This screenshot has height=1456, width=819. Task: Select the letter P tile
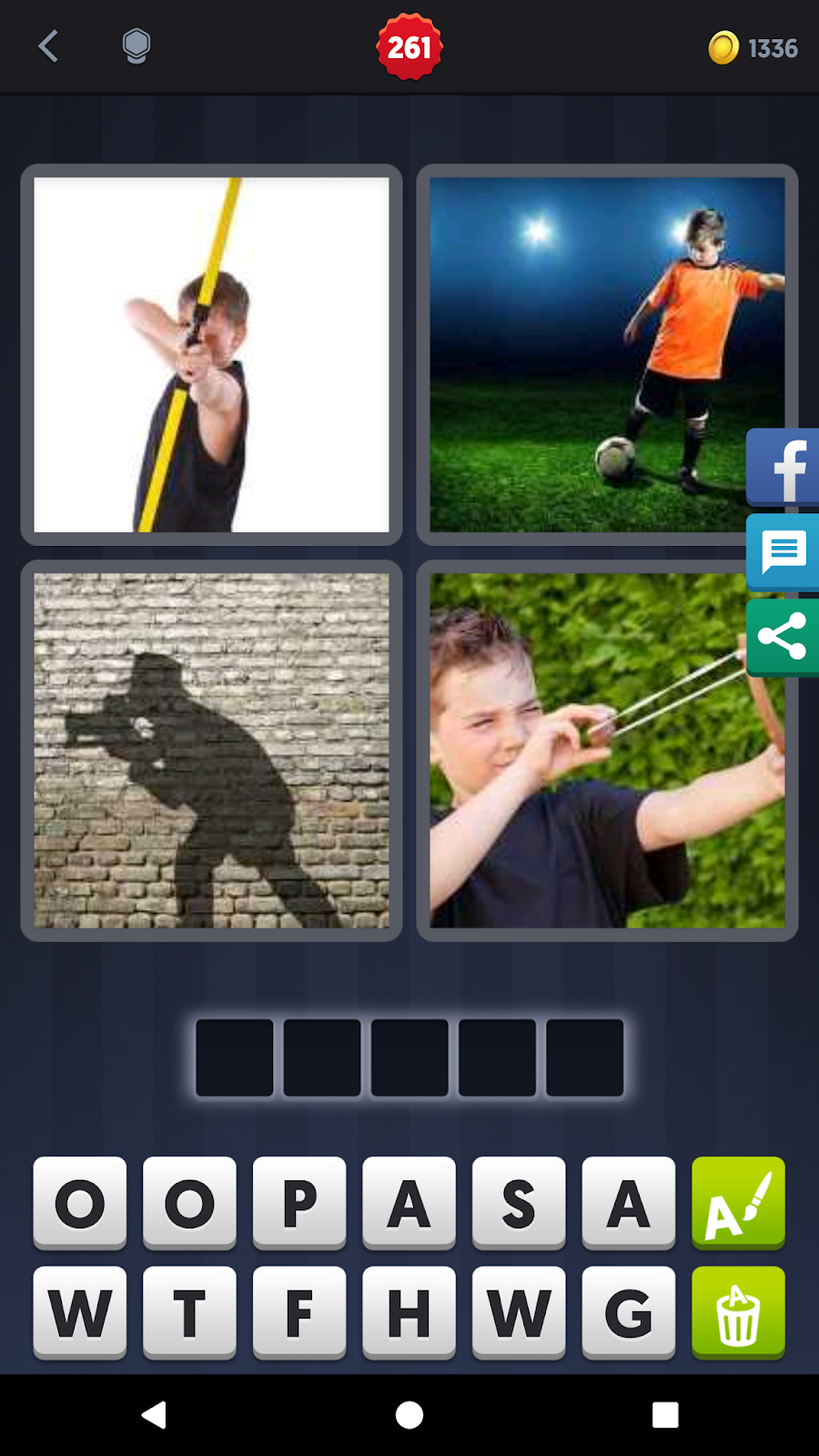coord(299,1203)
